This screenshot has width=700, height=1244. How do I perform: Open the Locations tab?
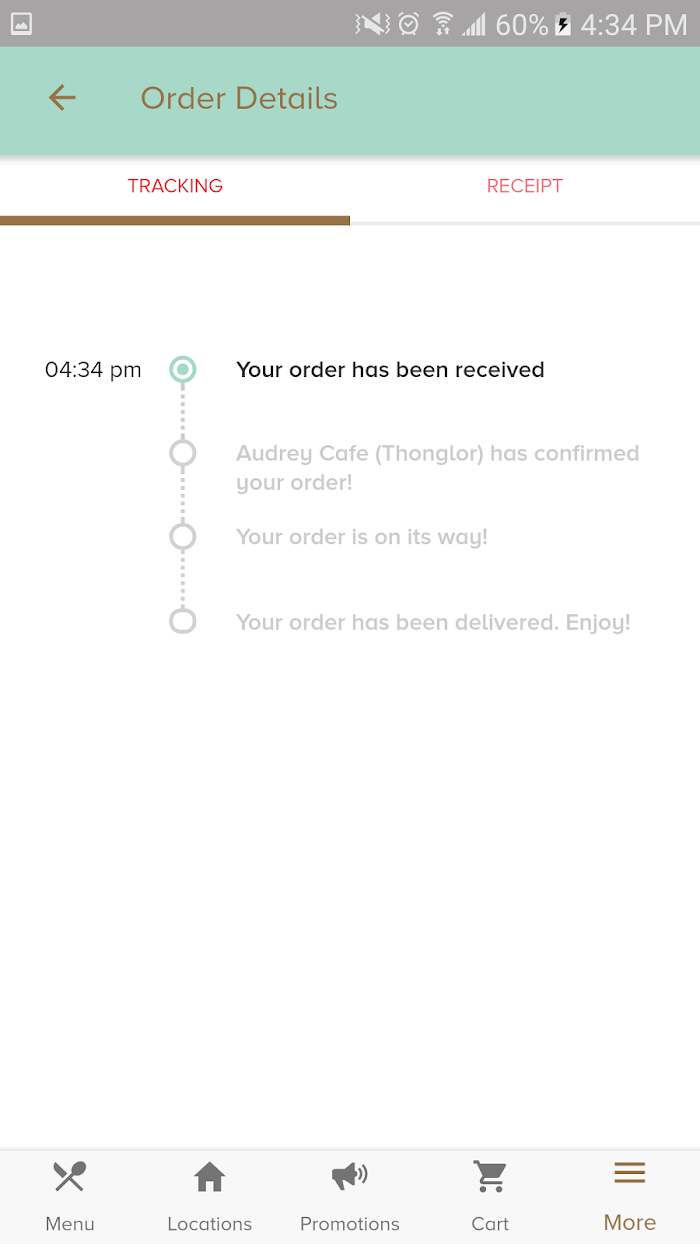point(210,1196)
